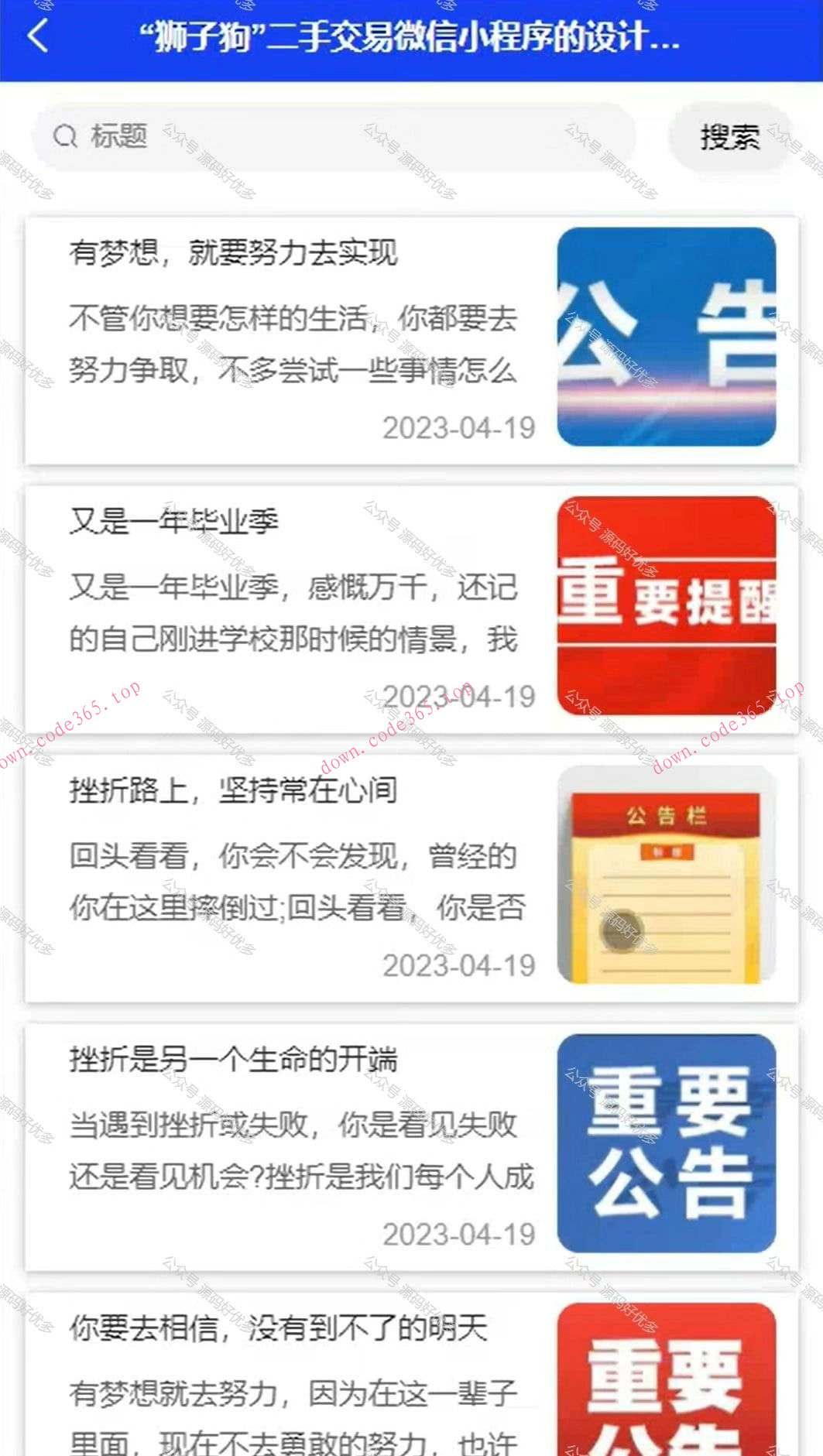
Task: Click the magnifier icon in the search box
Action: [x=66, y=137]
